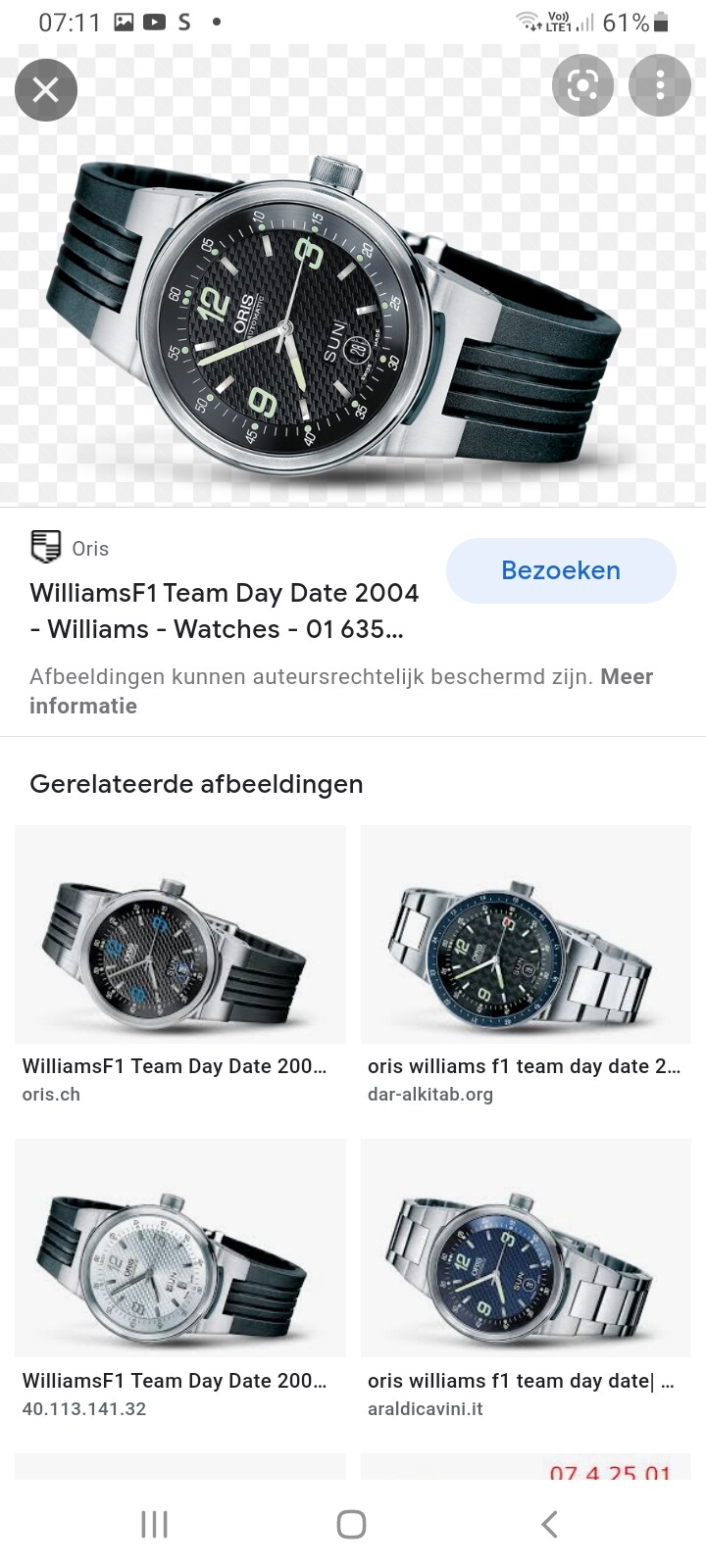The width and height of the screenshot is (706, 1568).
Task: Tap the Bezoeken button
Action: click(x=561, y=570)
